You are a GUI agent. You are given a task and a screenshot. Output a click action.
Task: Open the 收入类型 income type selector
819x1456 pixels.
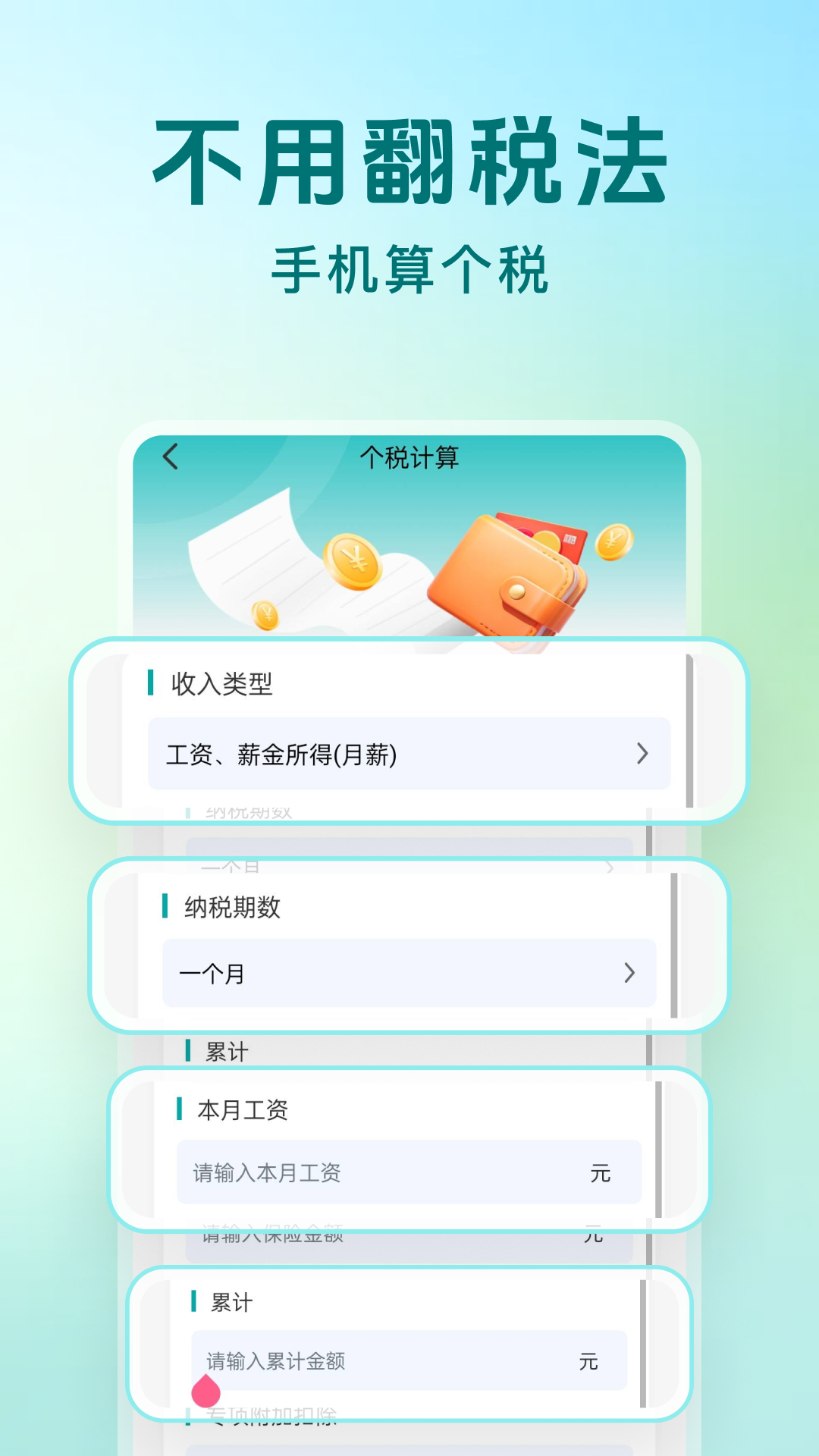[409, 755]
